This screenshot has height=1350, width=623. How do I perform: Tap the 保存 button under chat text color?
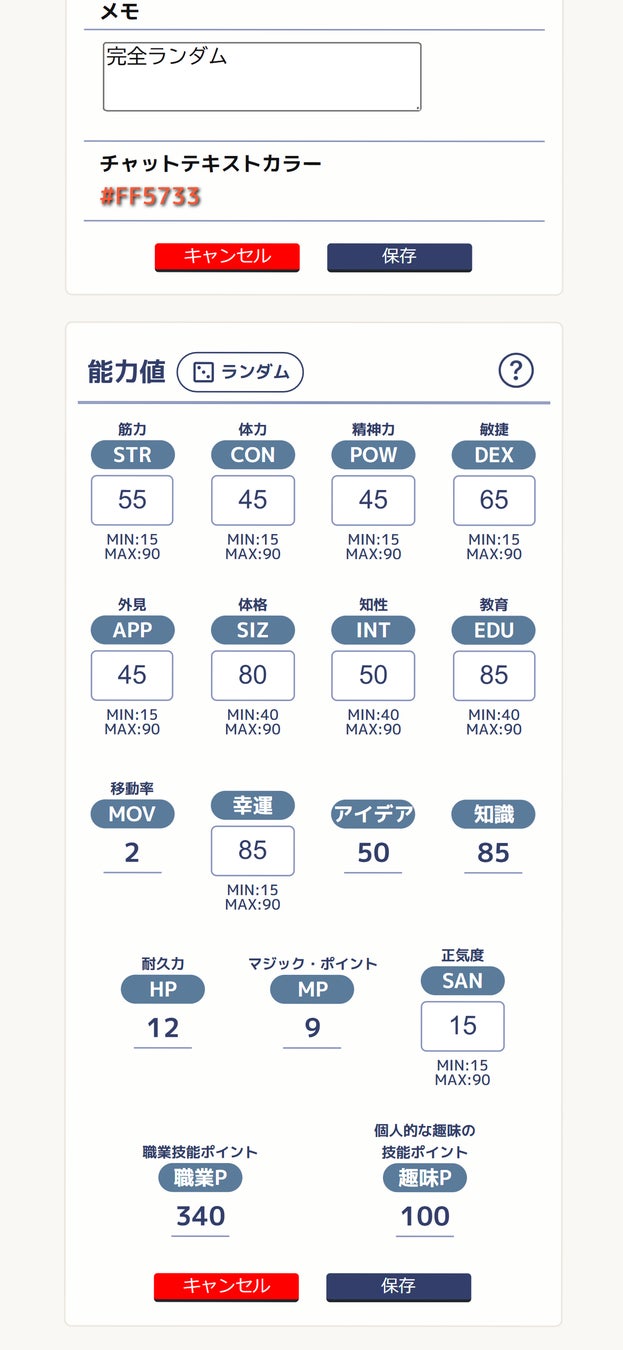coord(399,256)
